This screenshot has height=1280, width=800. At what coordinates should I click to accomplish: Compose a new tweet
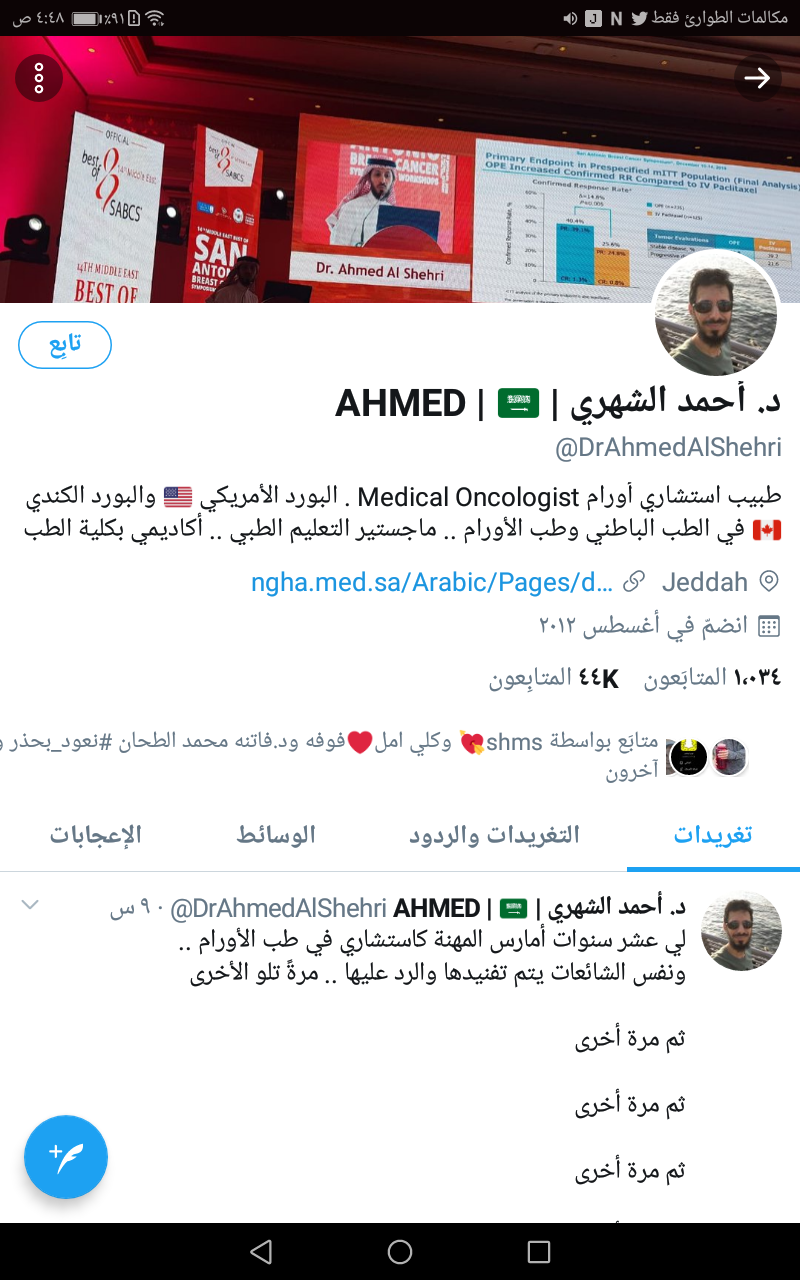[x=66, y=1157]
